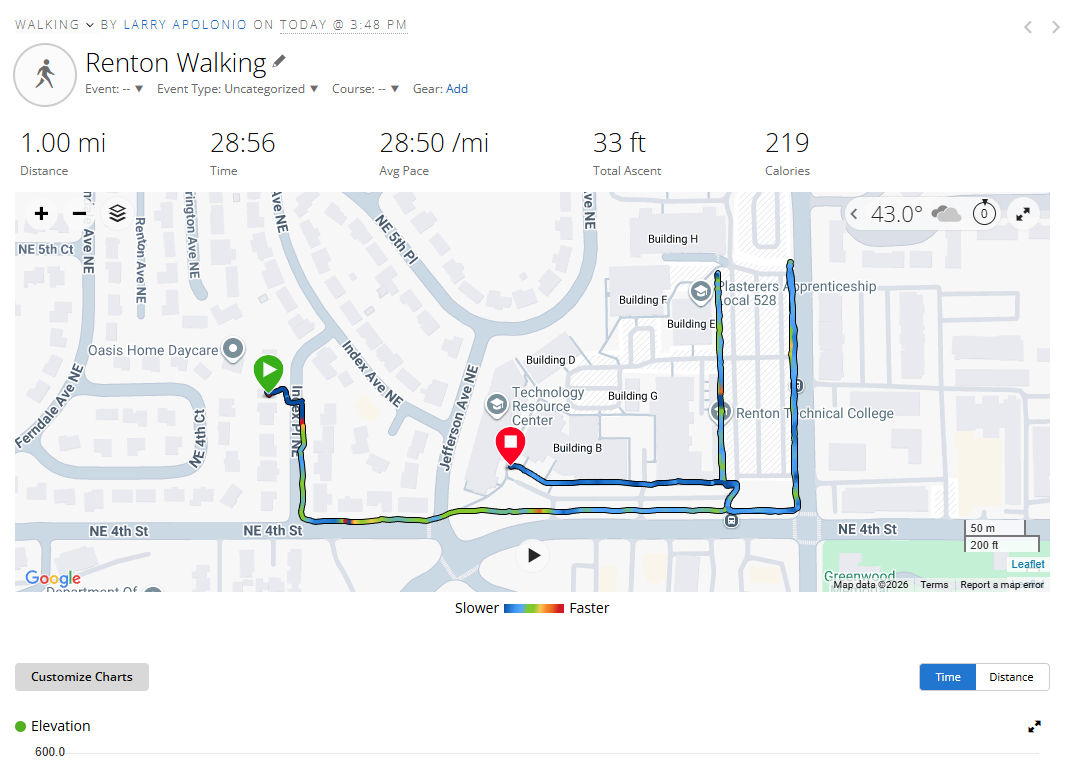
Task: Zoom in on the map
Action: pyautogui.click(x=41, y=213)
